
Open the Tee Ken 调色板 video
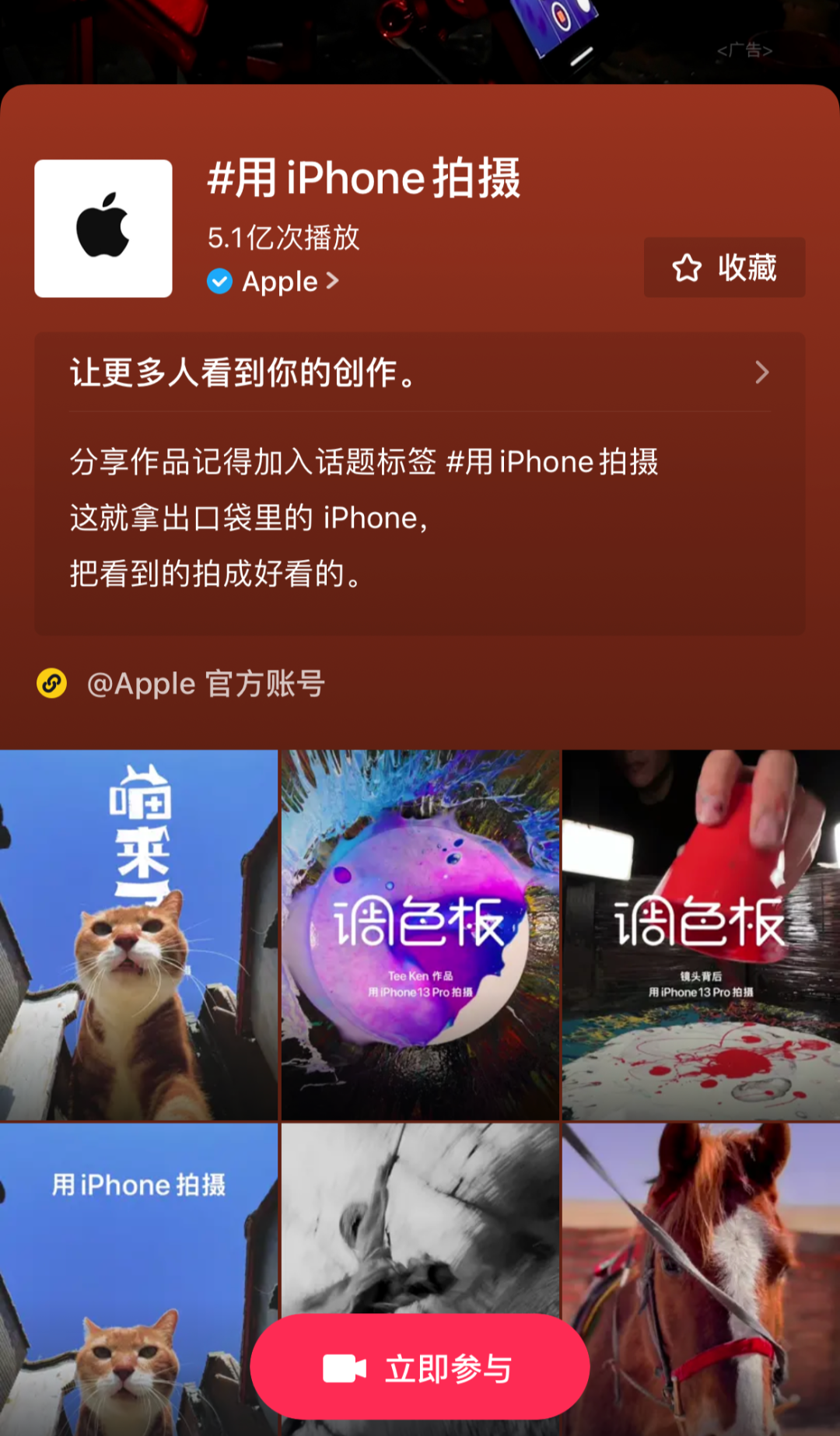420,933
